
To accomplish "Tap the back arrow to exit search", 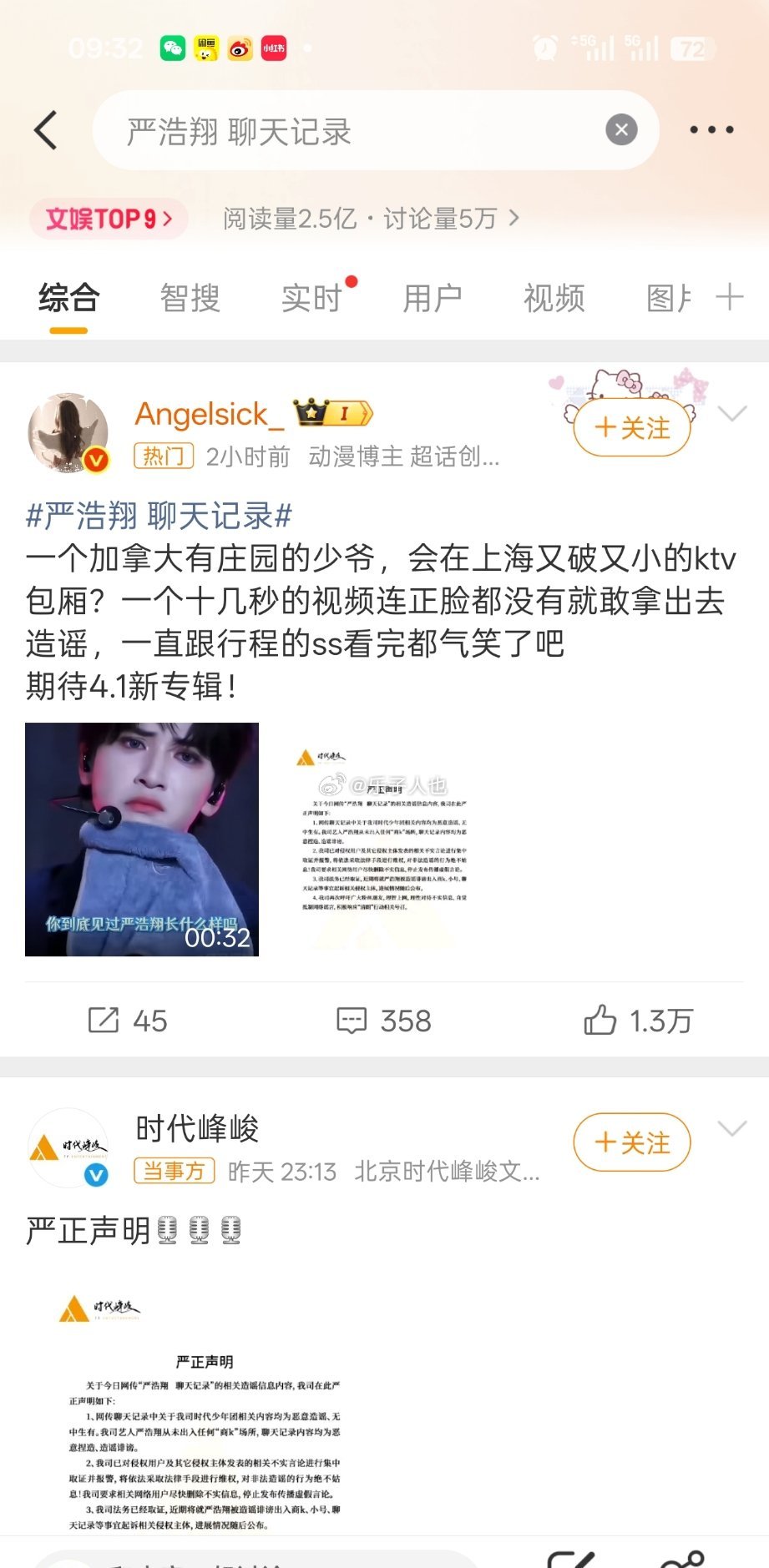I will [x=48, y=130].
